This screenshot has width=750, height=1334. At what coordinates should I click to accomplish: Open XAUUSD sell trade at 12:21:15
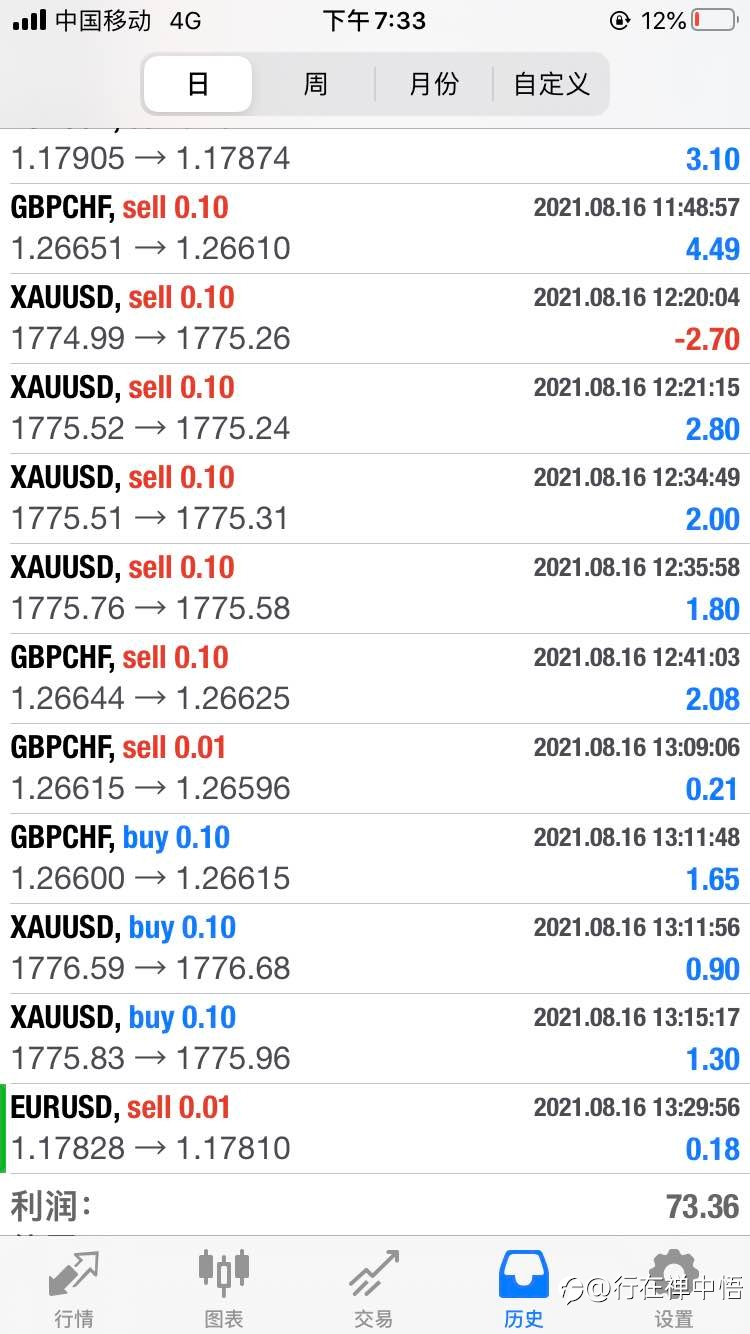375,409
